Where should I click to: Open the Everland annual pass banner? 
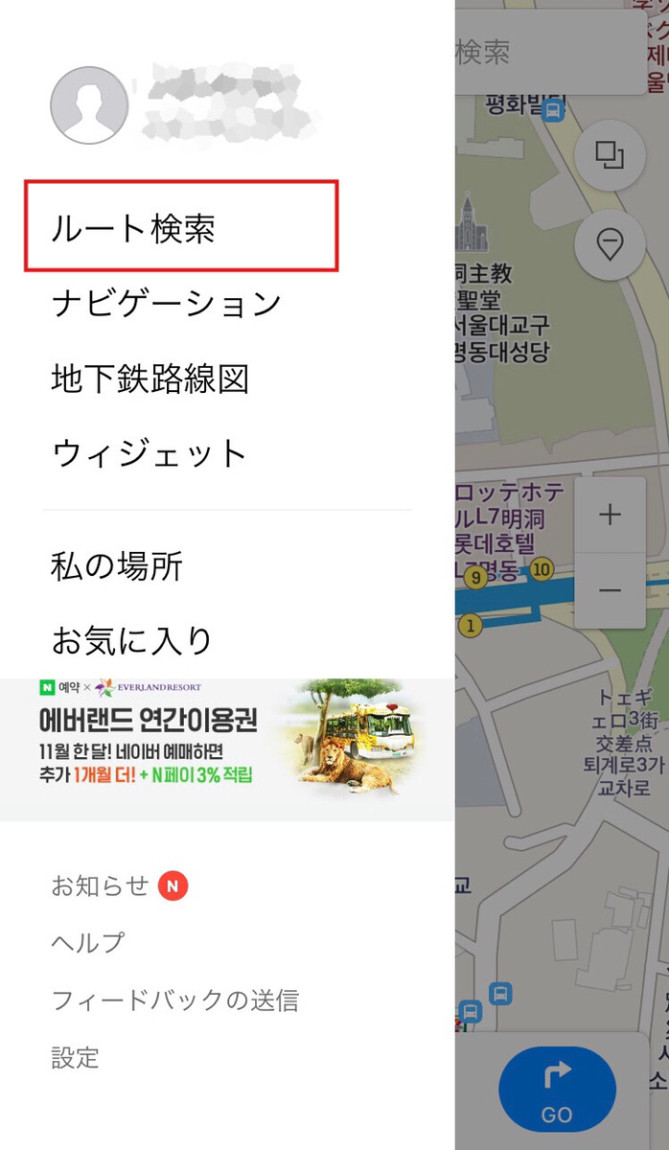click(227, 737)
